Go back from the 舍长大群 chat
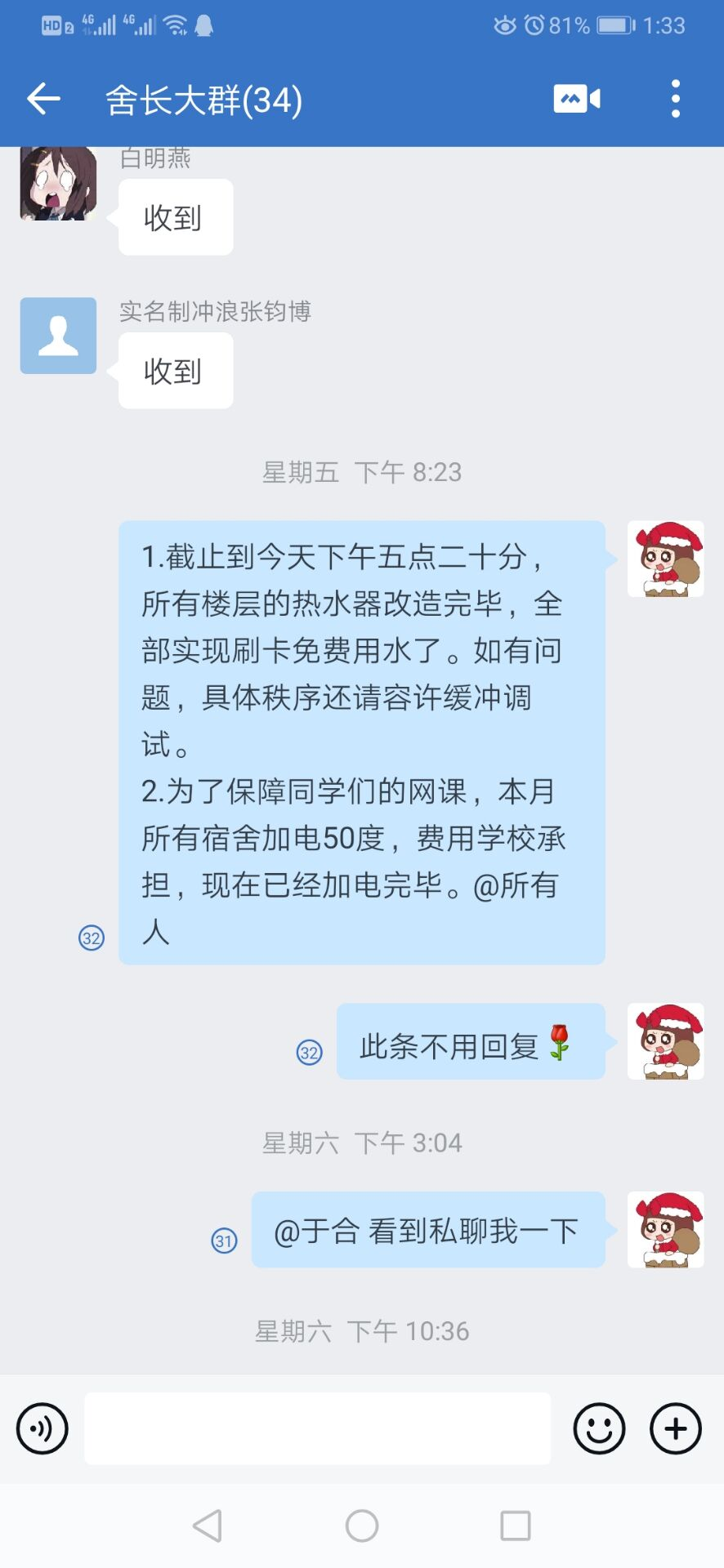 coord(44,100)
